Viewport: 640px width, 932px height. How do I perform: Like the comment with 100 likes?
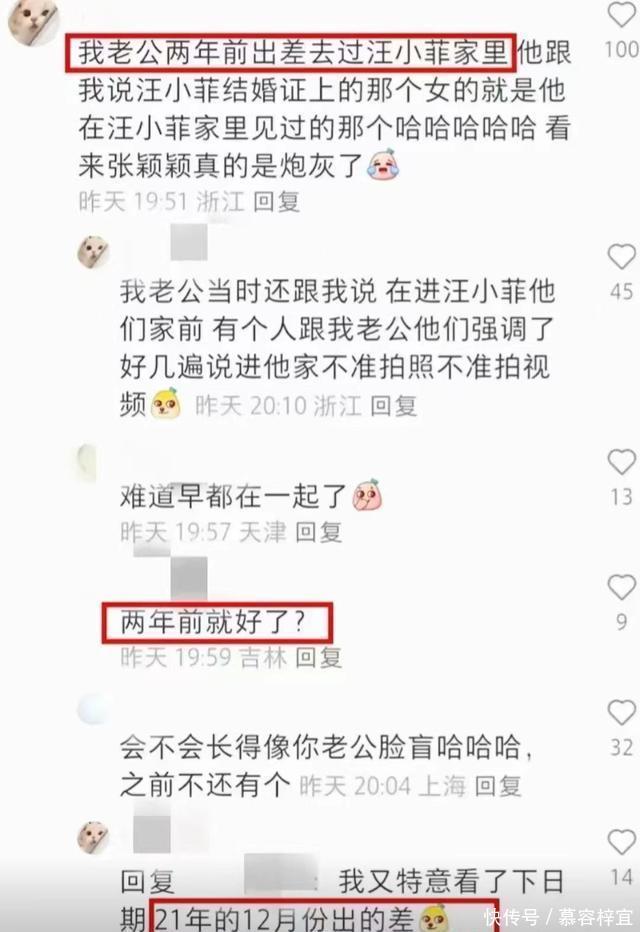click(x=621, y=15)
